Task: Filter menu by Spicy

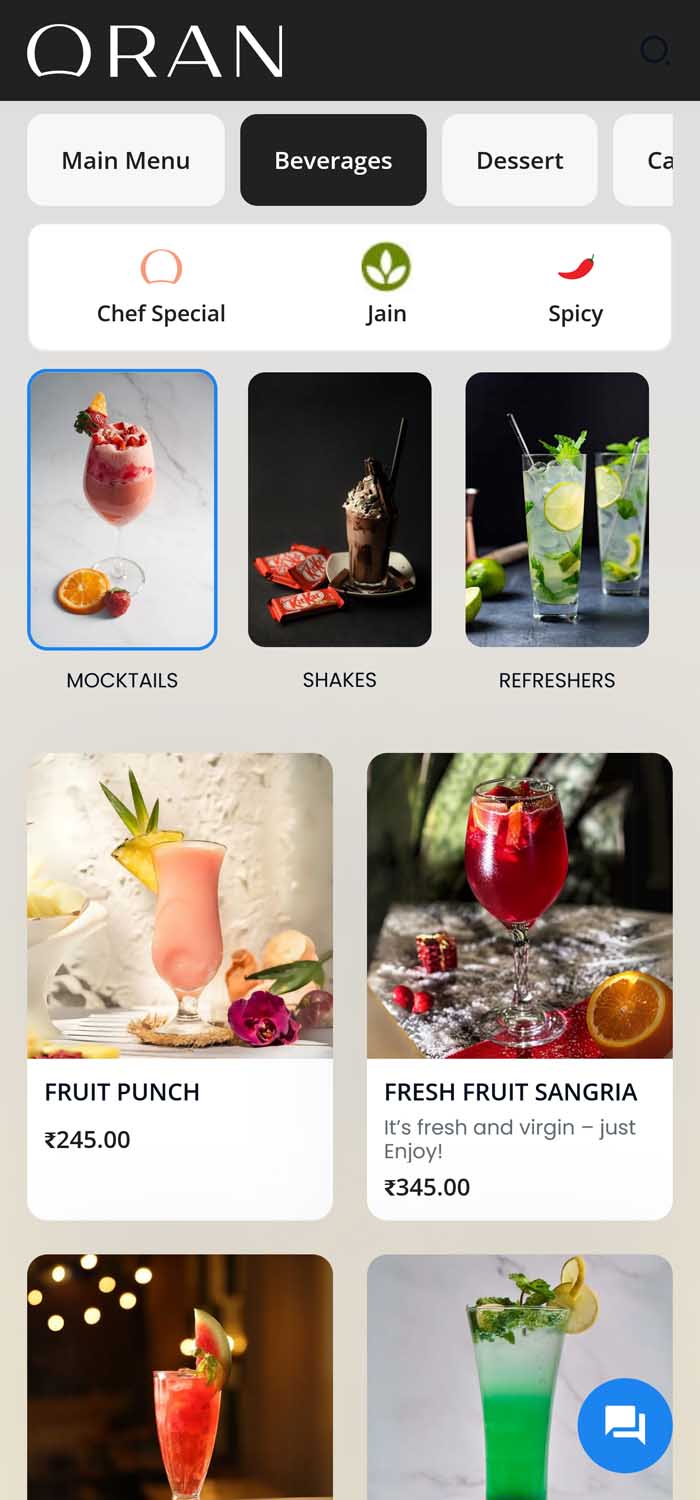Action: (x=575, y=288)
